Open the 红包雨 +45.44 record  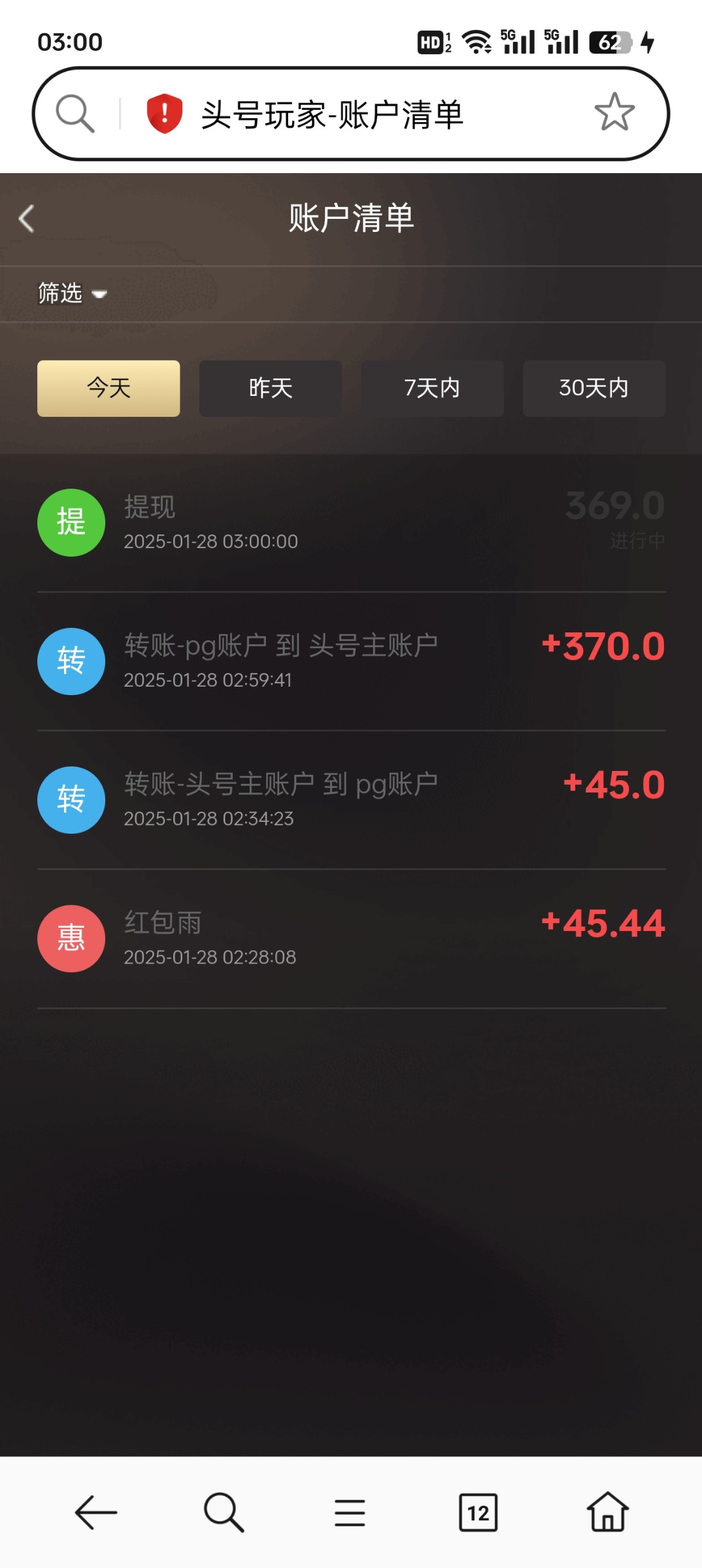352,938
